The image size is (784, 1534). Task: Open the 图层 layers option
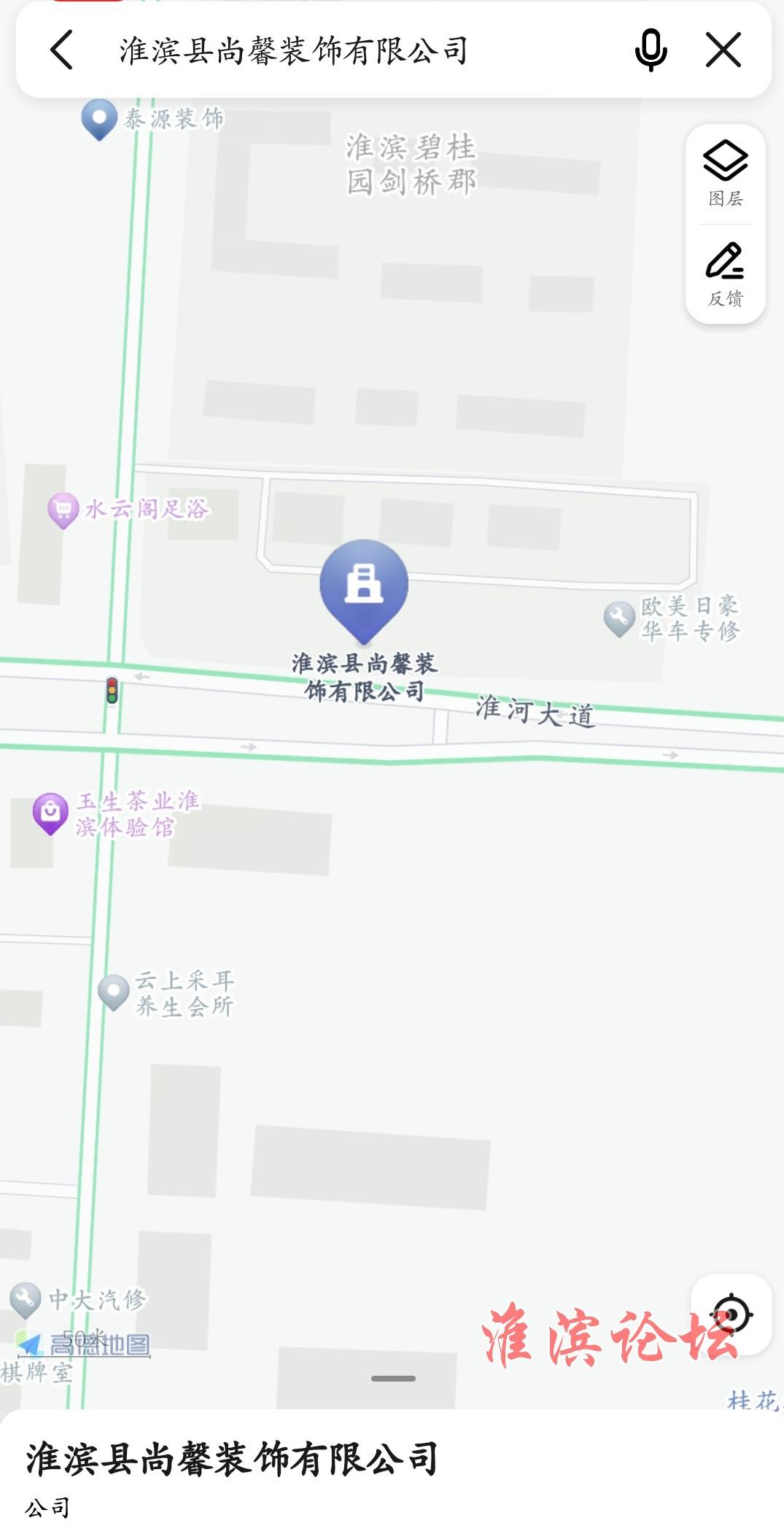[x=725, y=173]
